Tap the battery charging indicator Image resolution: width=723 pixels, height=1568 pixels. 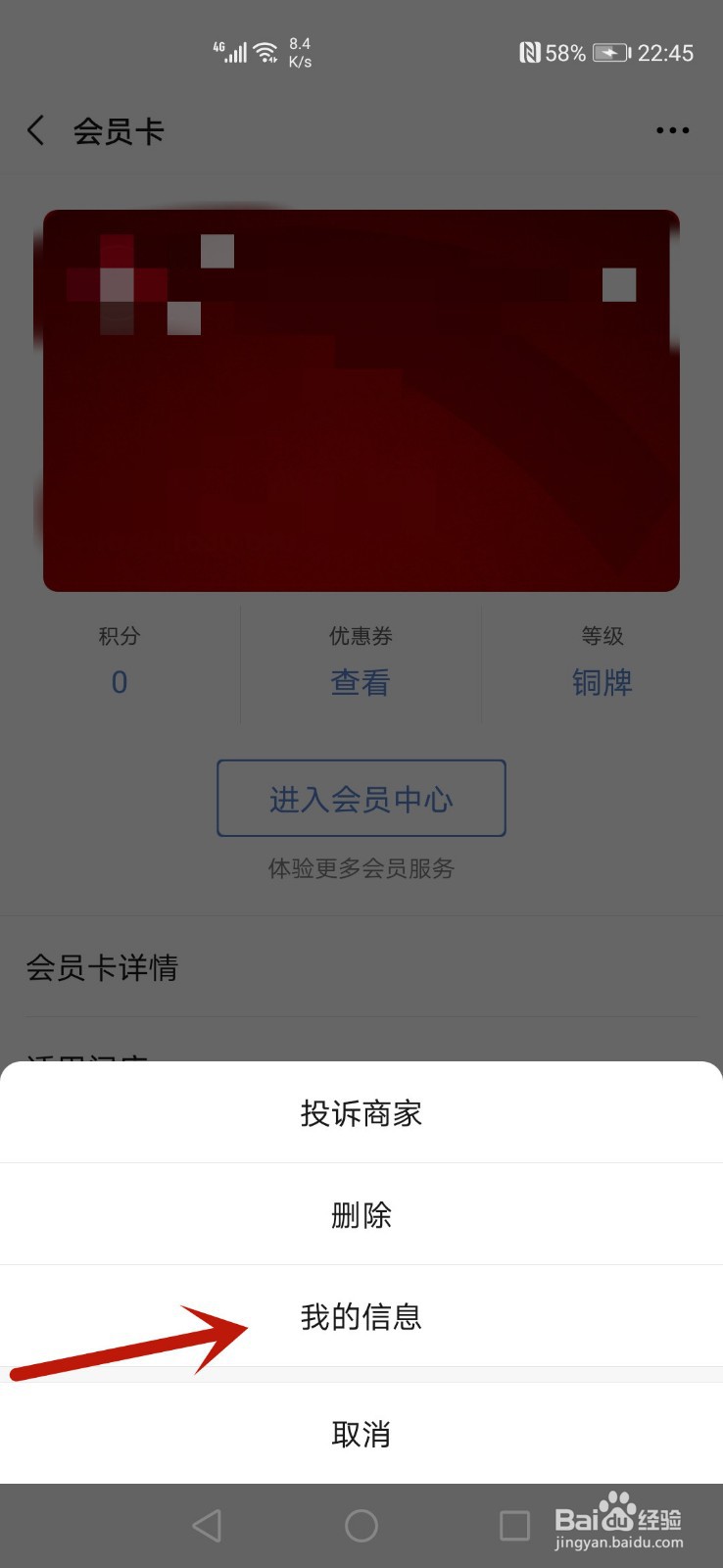(x=612, y=52)
